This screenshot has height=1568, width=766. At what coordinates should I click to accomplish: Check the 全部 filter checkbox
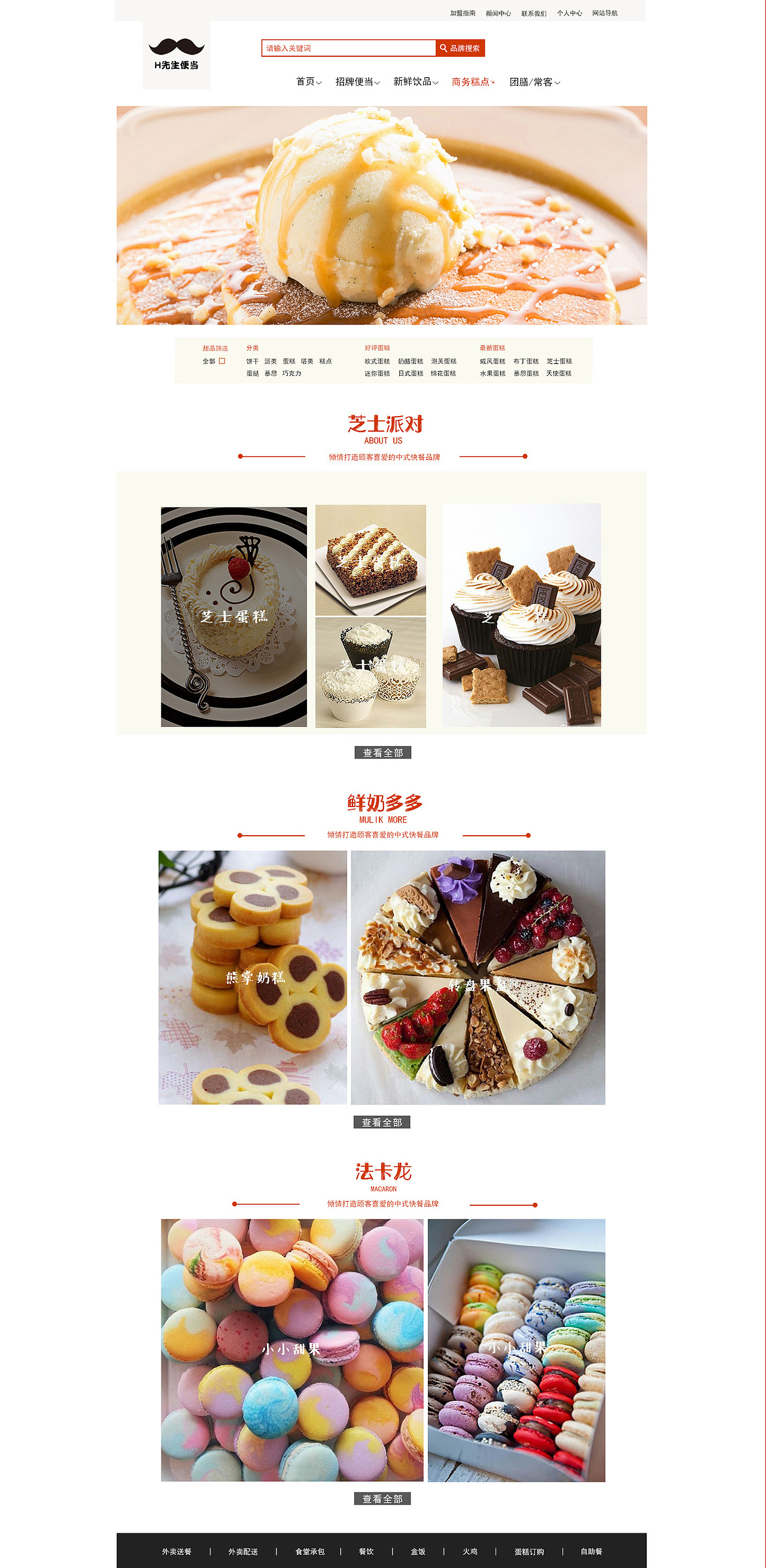222,361
